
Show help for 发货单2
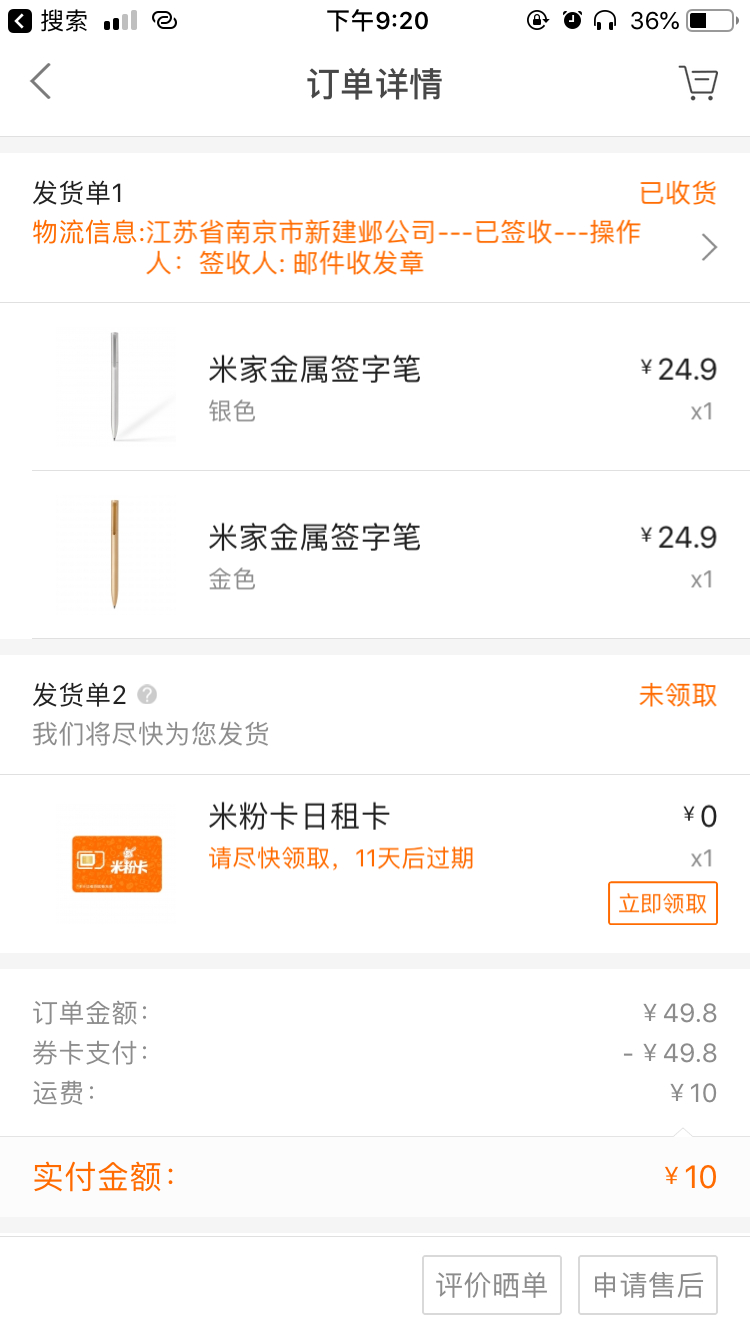click(x=147, y=695)
